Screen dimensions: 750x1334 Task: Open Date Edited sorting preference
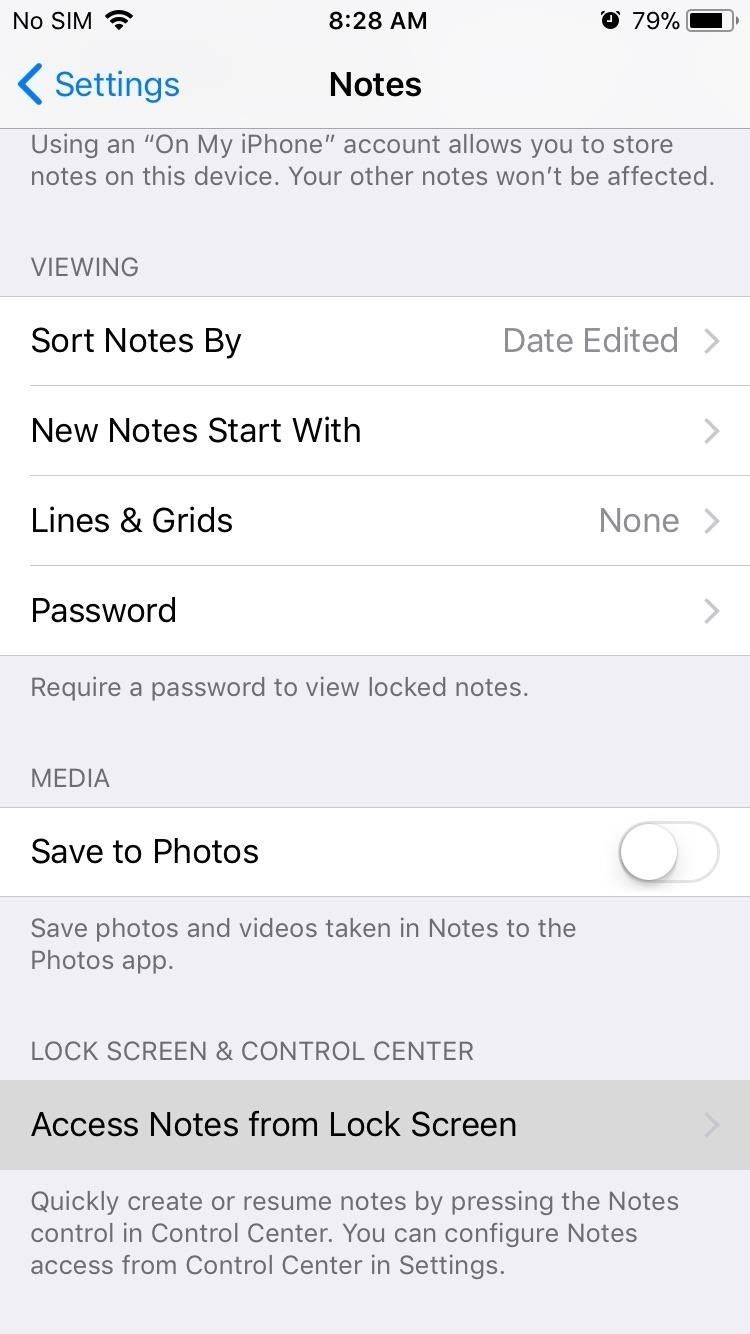coord(590,341)
